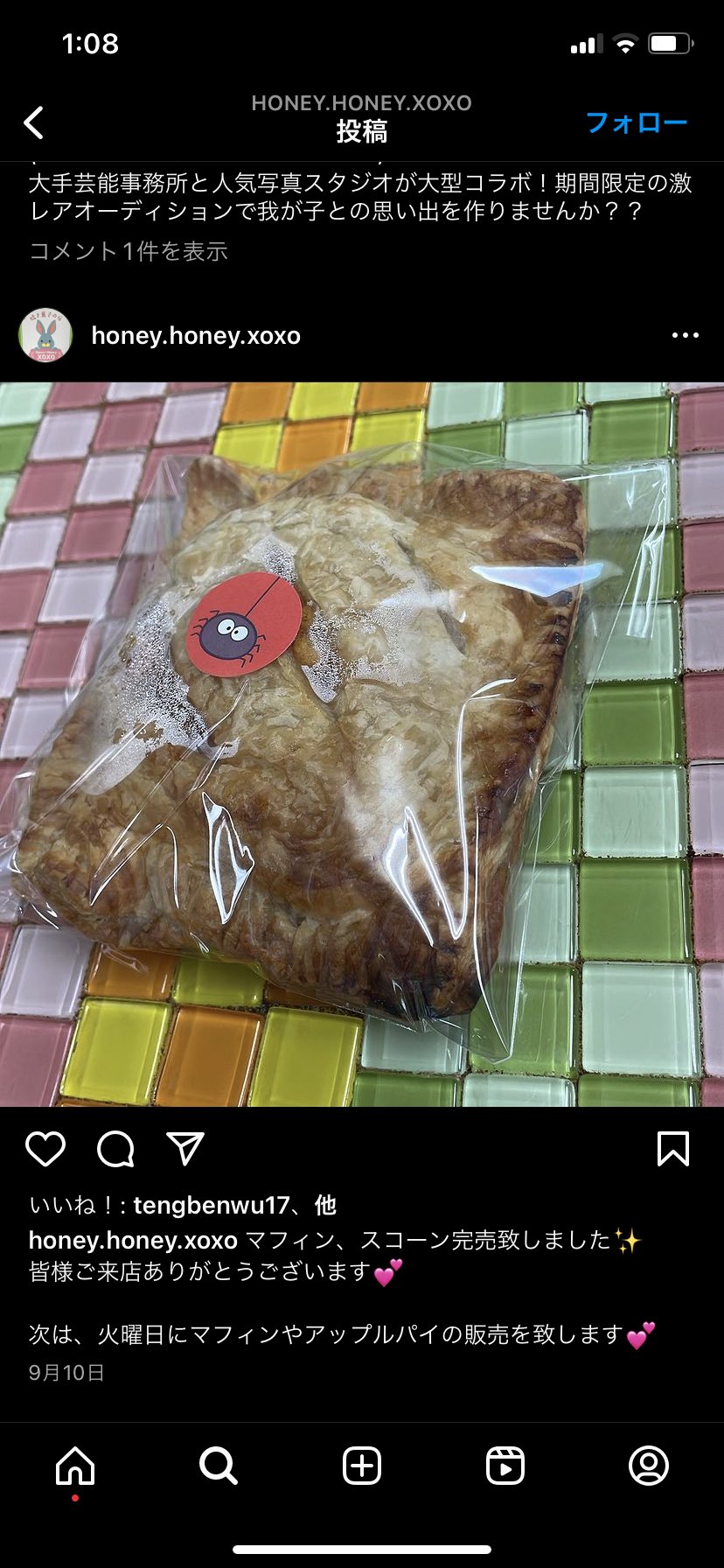
Task: Switch to the Reels tab
Action: pyautogui.click(x=505, y=1466)
